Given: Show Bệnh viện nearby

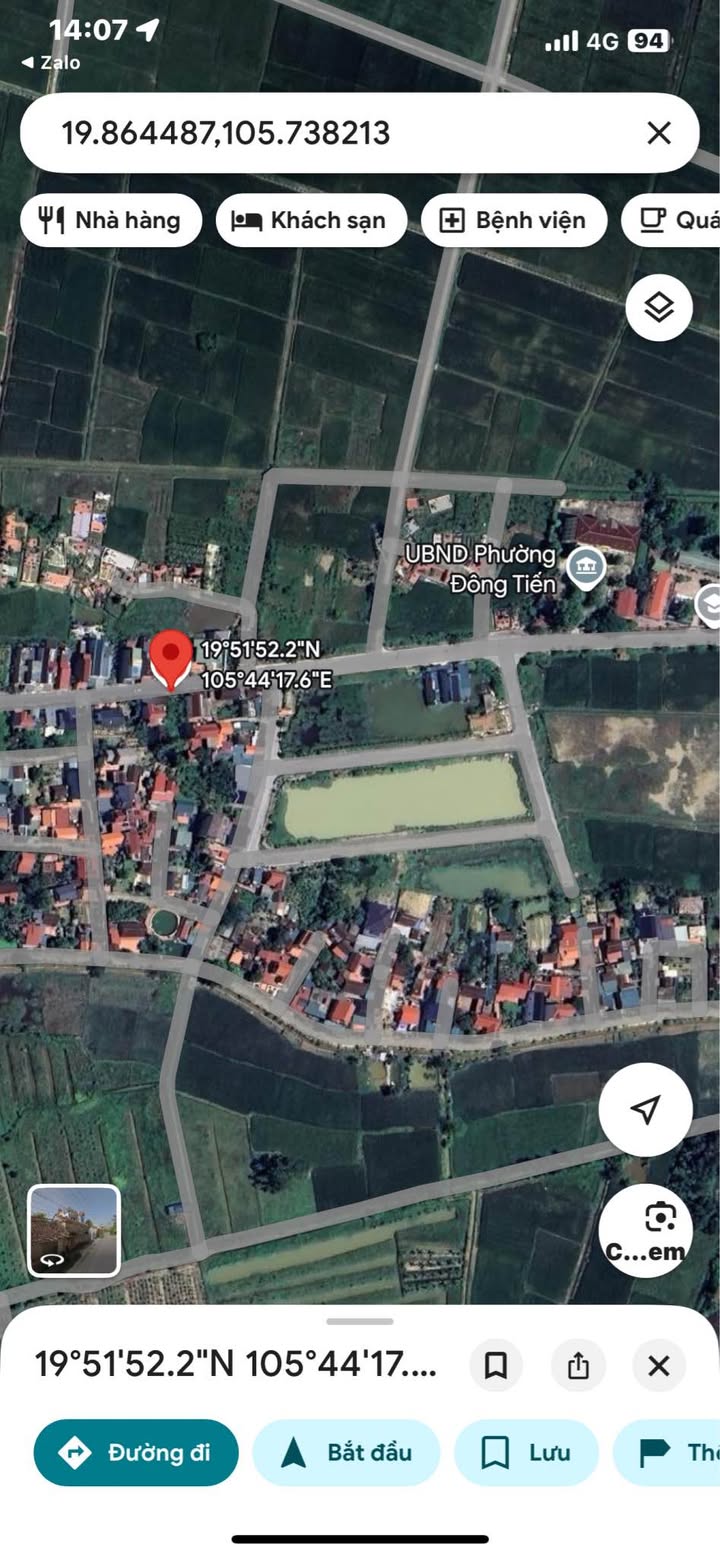Looking at the screenshot, I should [x=513, y=220].
